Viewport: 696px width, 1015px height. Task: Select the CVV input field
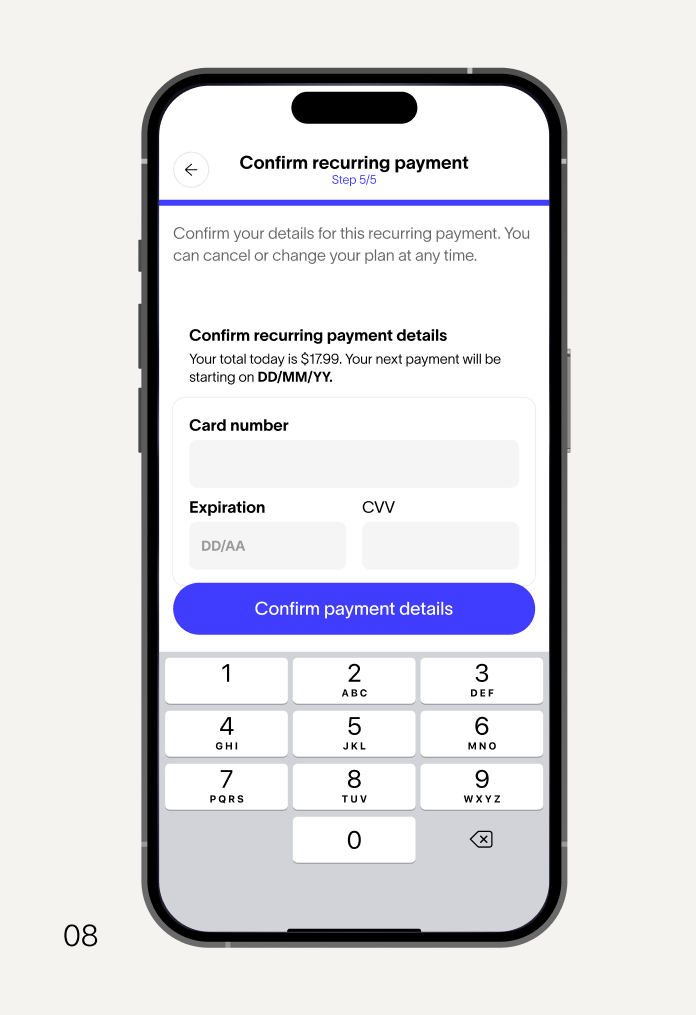pyautogui.click(x=440, y=546)
